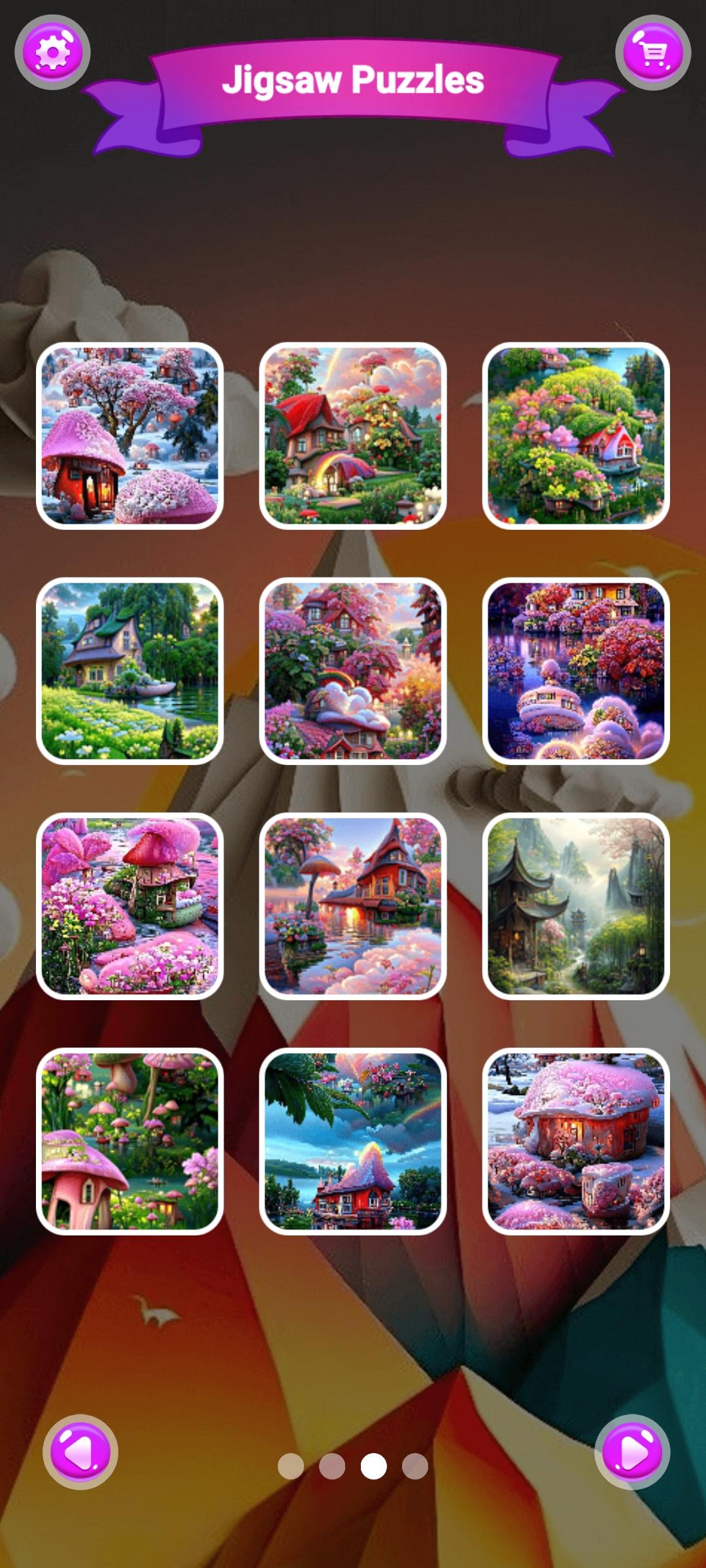Choose the misty Asian pagoda puzzle
The height and width of the screenshot is (1568, 706).
(x=576, y=906)
